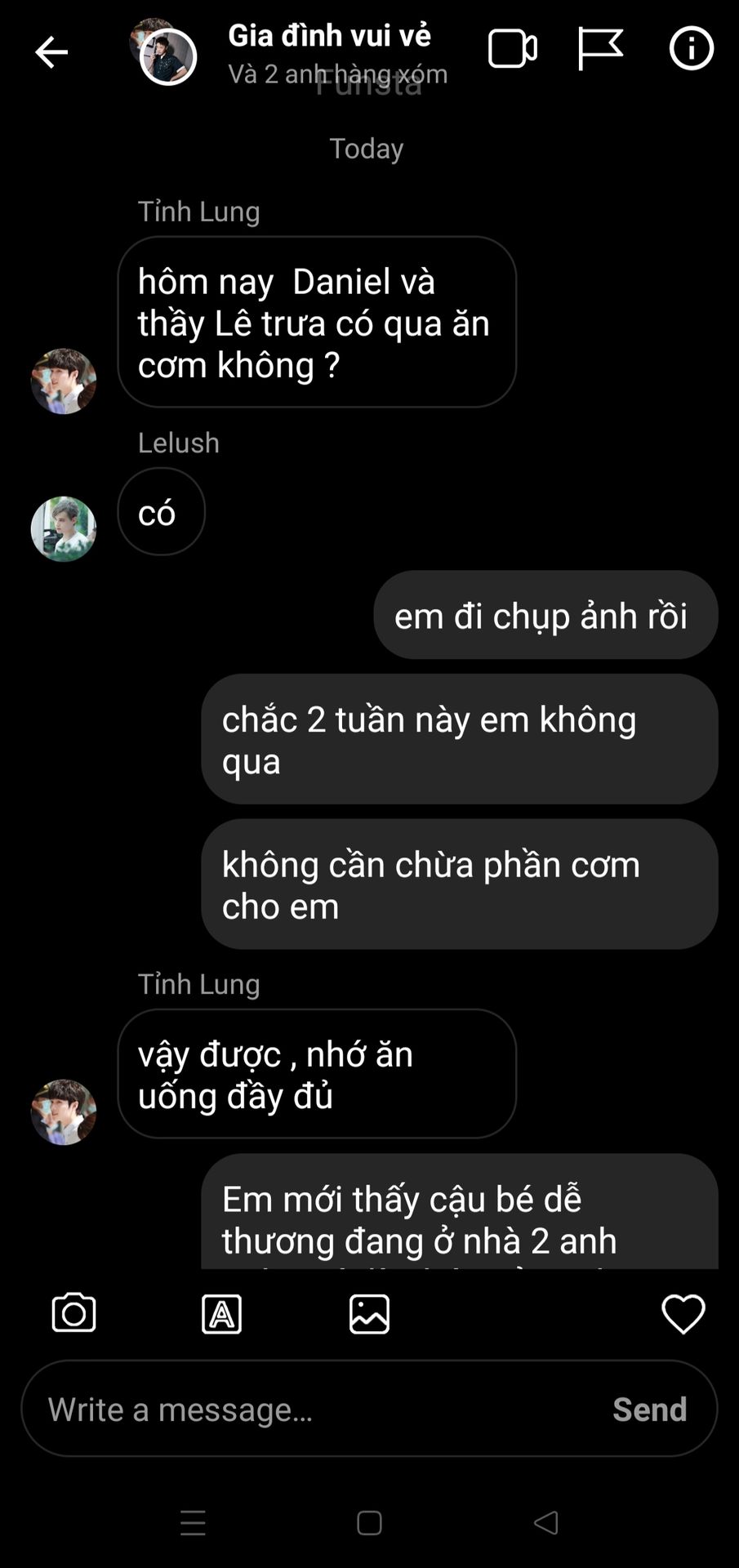
Task: Tap the flag icon in the header
Action: (x=600, y=48)
